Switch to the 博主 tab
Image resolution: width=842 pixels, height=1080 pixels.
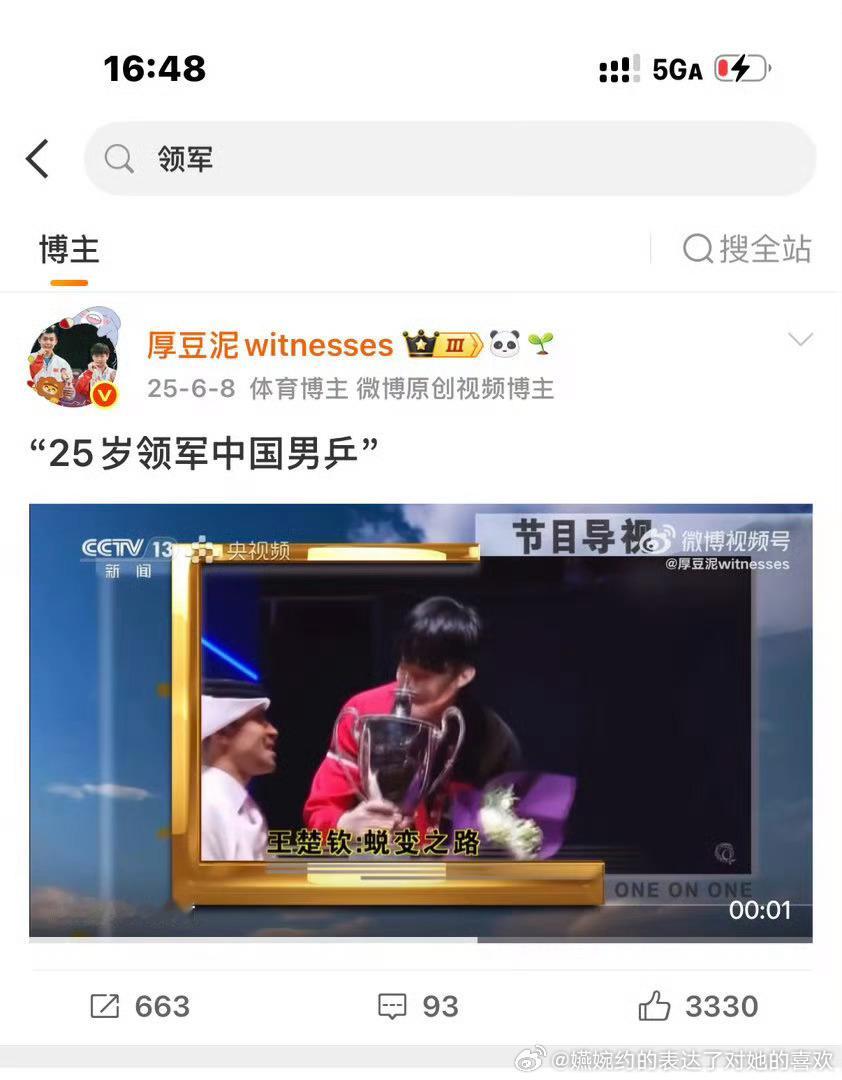coord(68,250)
